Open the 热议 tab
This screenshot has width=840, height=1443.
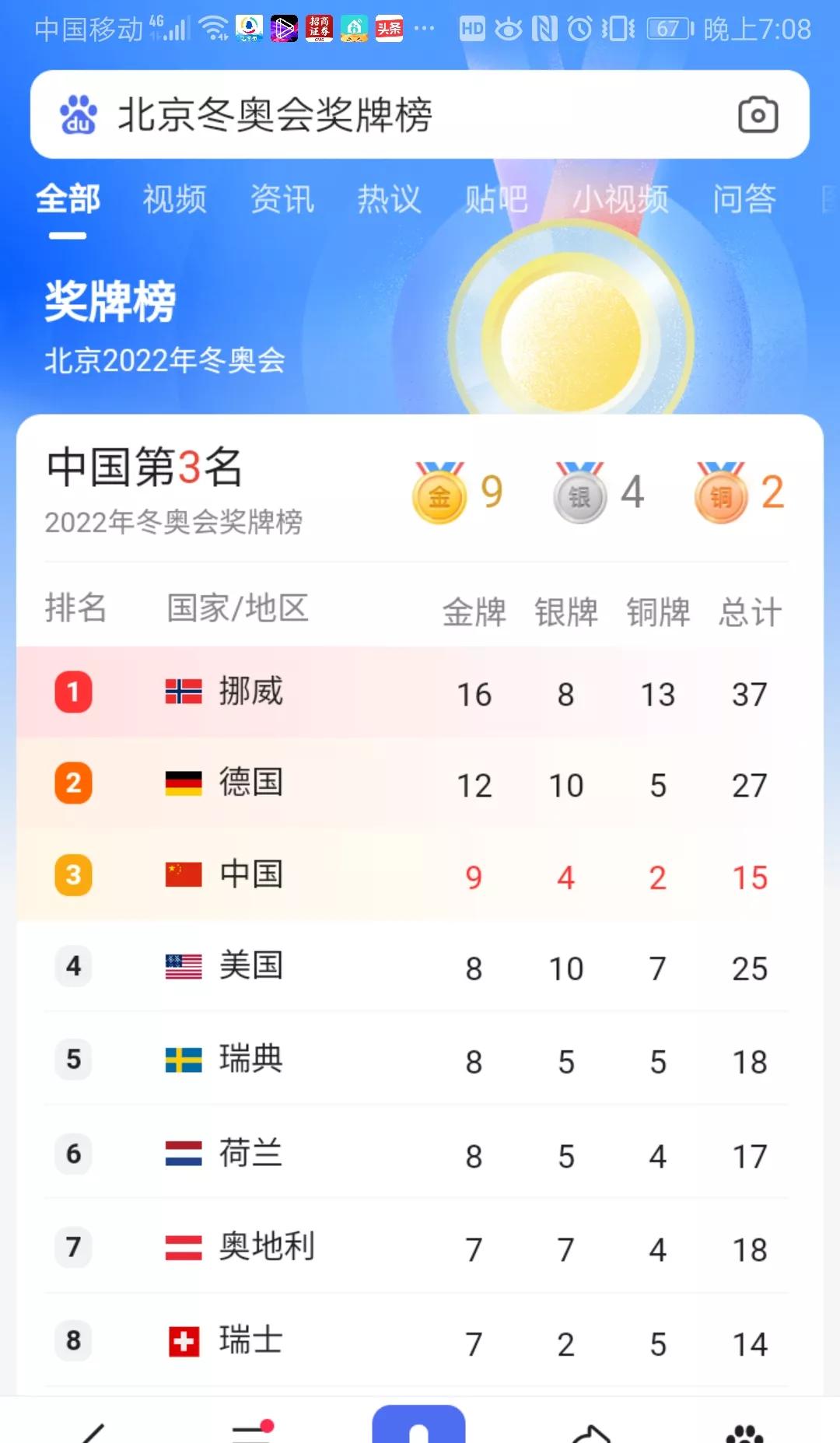389,199
